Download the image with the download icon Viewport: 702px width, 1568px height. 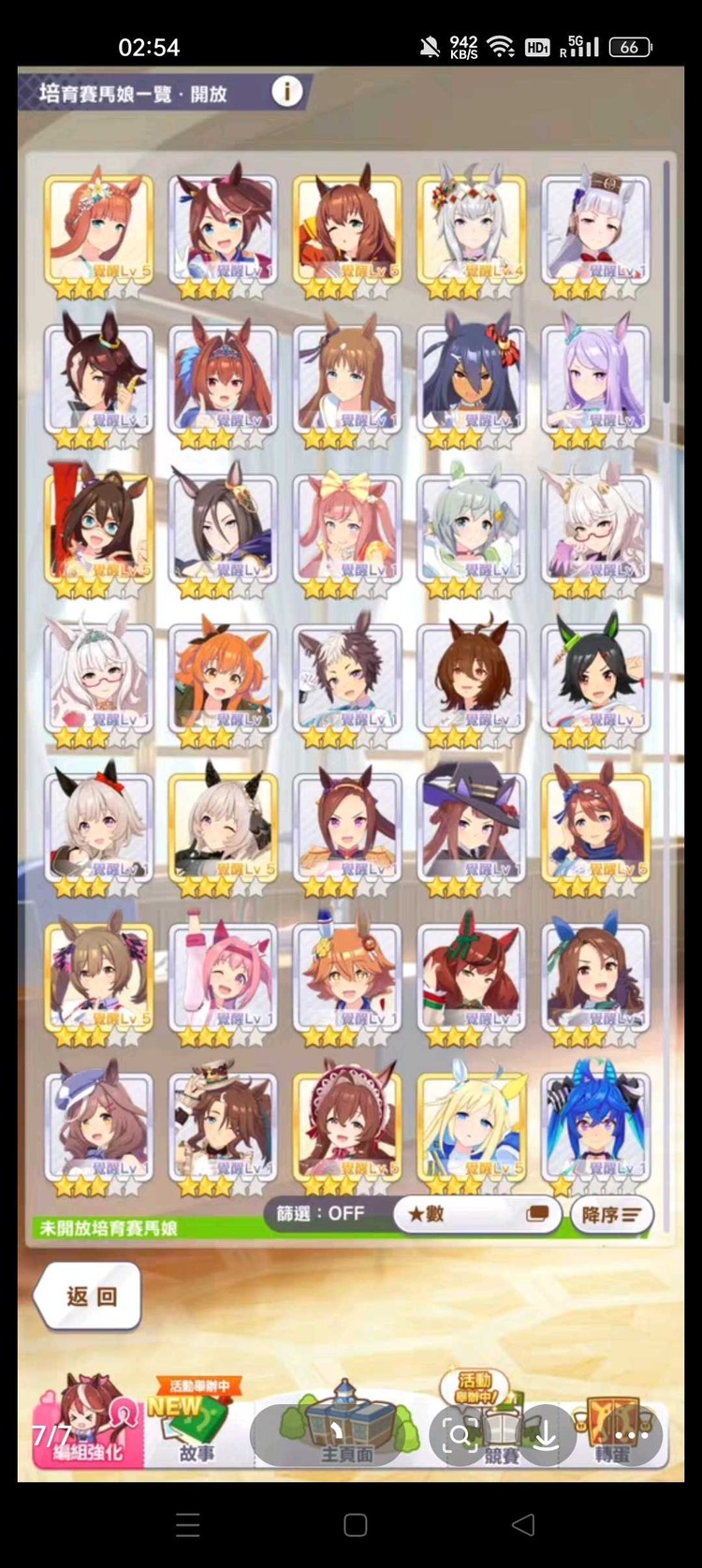(x=546, y=1435)
